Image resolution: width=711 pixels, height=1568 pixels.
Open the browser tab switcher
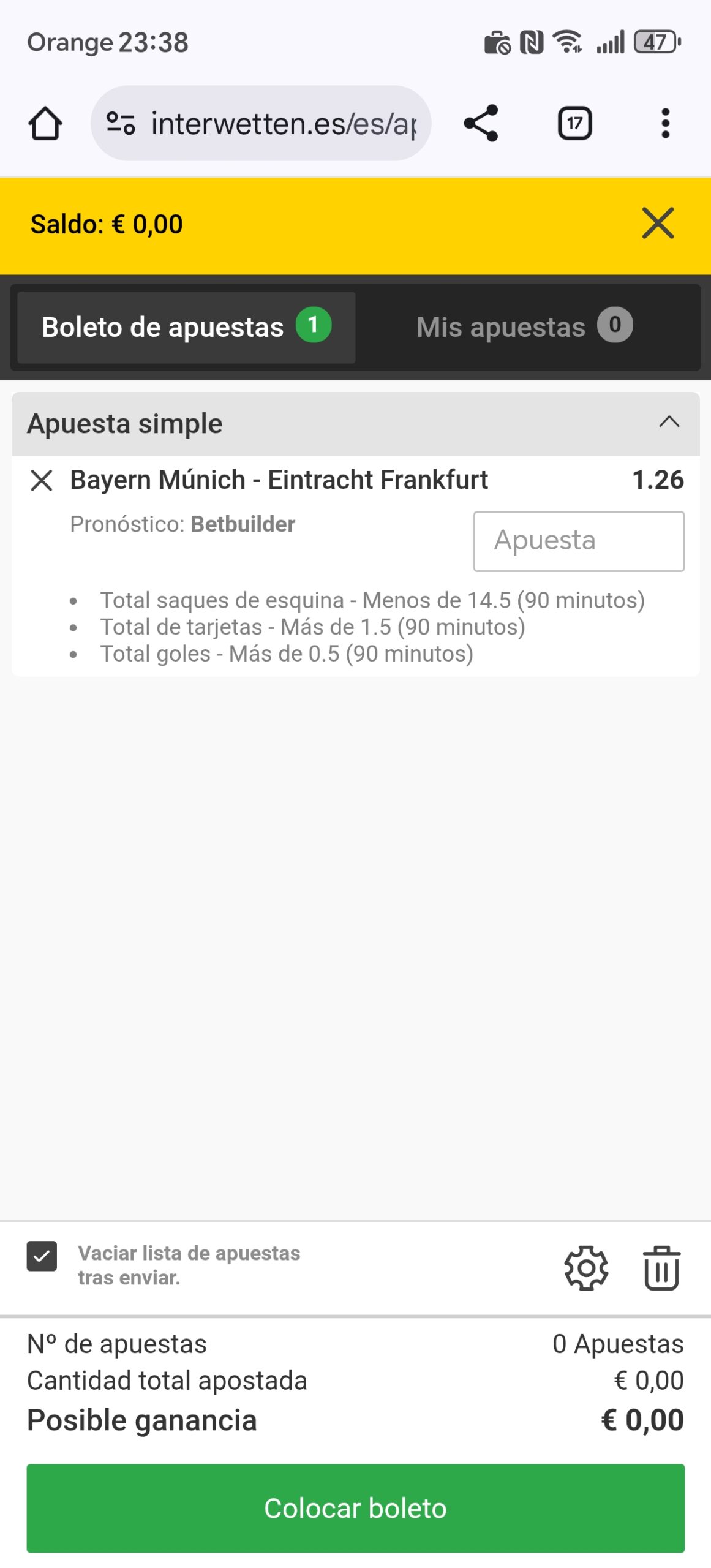coord(574,124)
